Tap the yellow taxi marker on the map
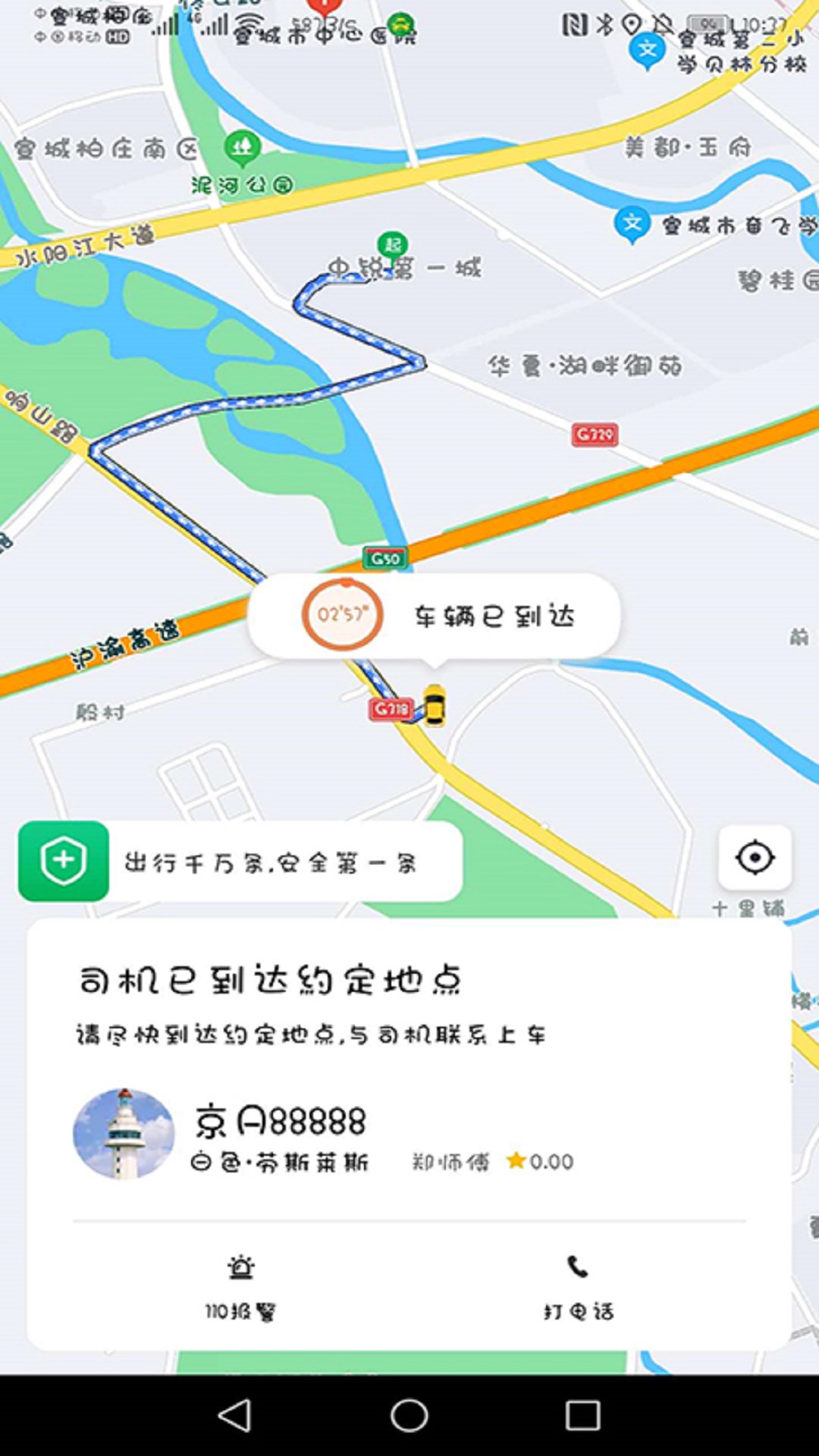This screenshot has width=819, height=1456. 434,705
